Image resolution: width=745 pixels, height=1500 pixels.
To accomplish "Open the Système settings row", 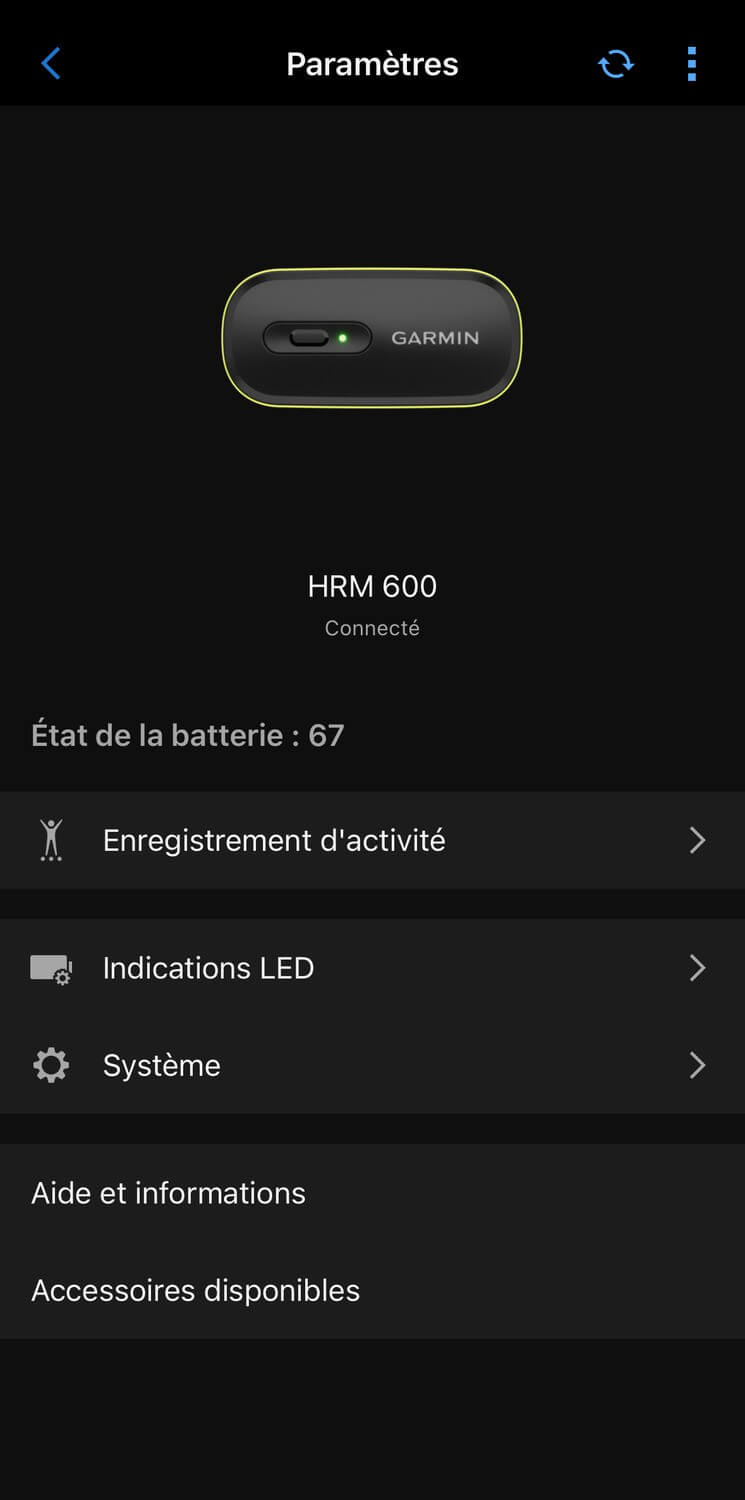I will pyautogui.click(x=372, y=1065).
